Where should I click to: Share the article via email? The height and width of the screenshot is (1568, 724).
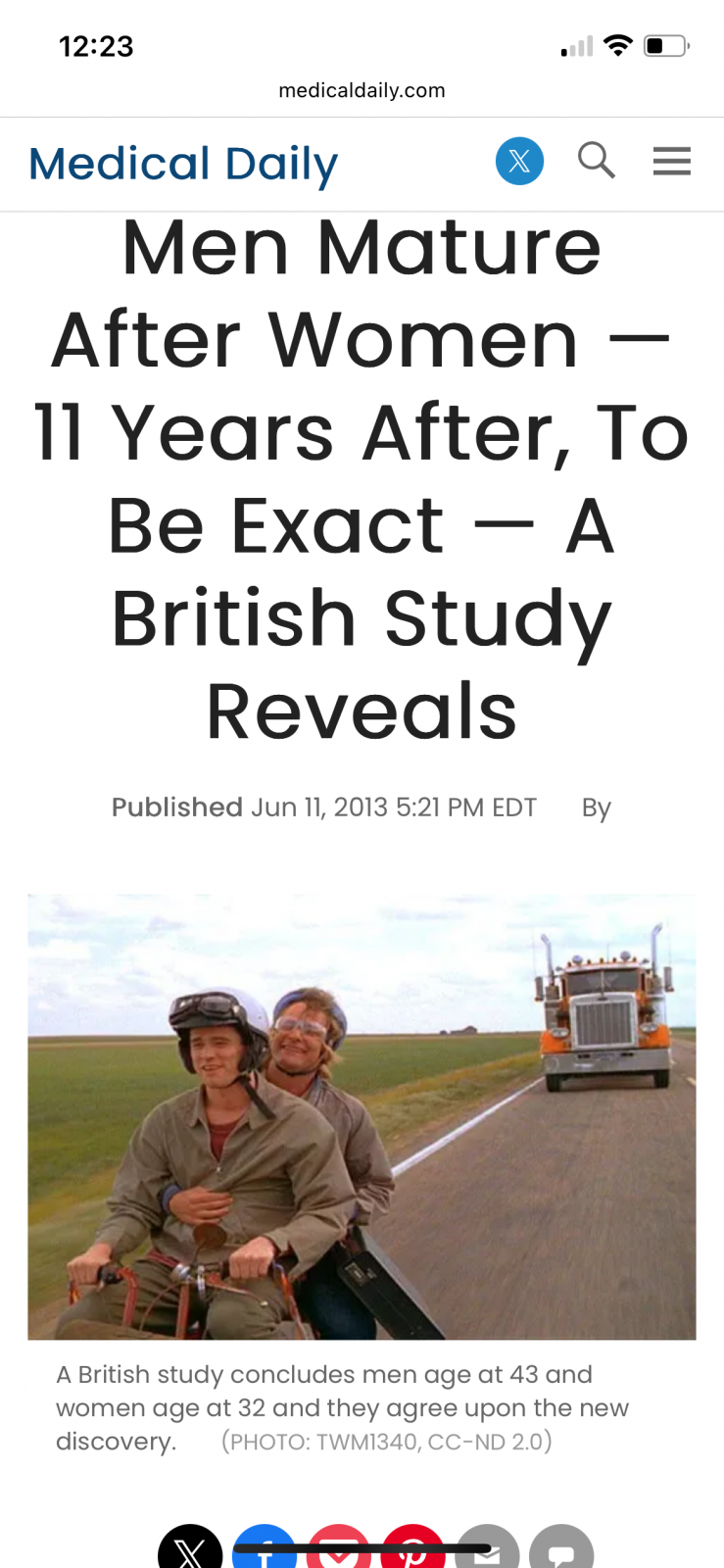[x=487, y=1552]
